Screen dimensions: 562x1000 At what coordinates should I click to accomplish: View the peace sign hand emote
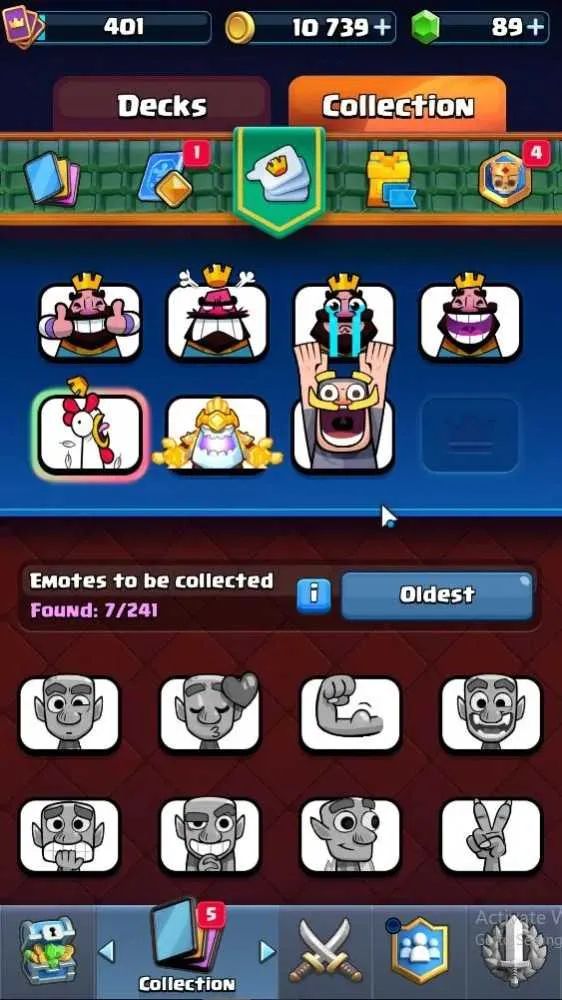(x=491, y=836)
